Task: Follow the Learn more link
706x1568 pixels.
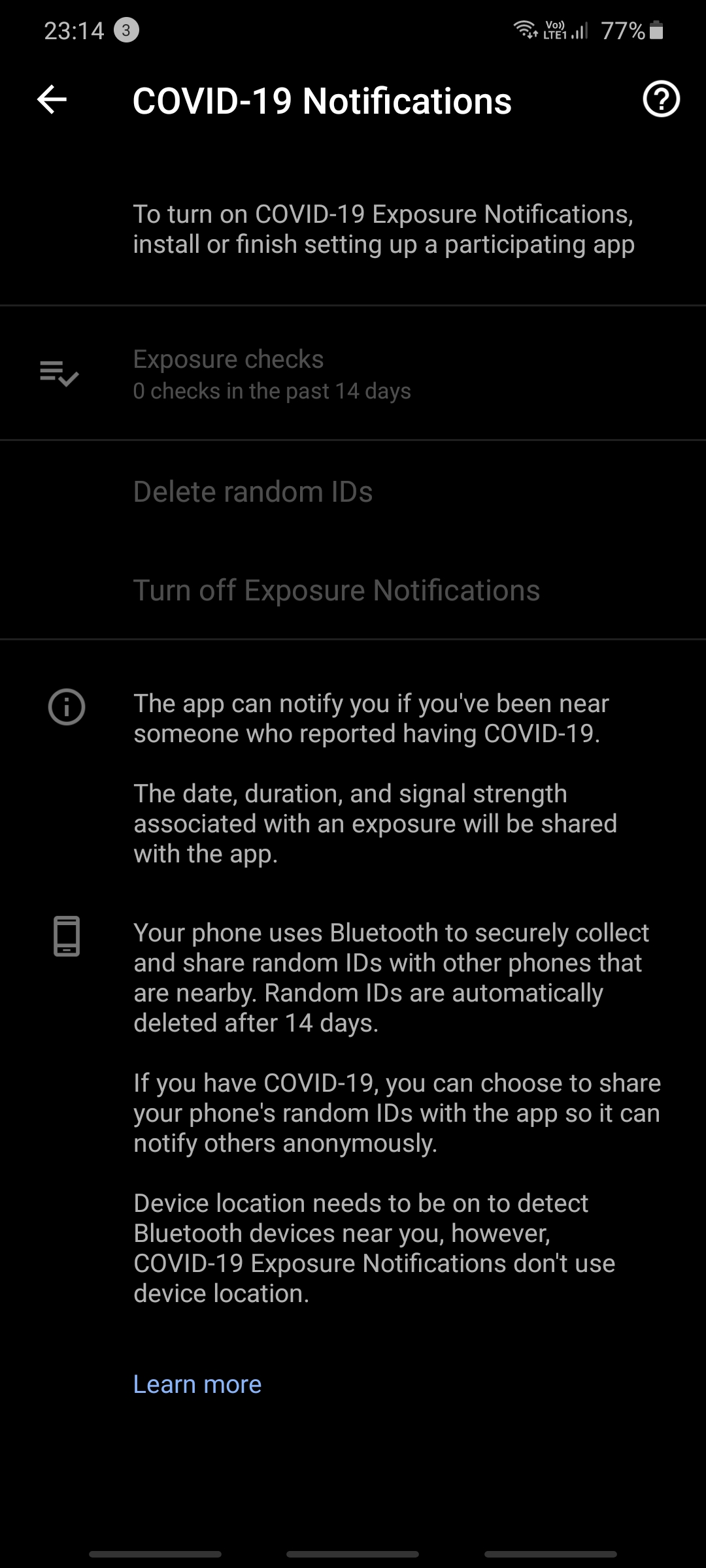Action: coord(197,1384)
